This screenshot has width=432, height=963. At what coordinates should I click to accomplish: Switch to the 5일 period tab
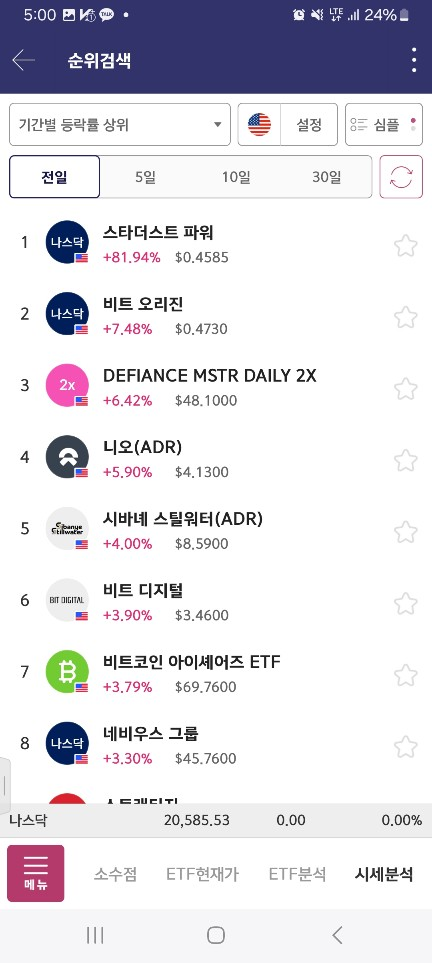[146, 177]
